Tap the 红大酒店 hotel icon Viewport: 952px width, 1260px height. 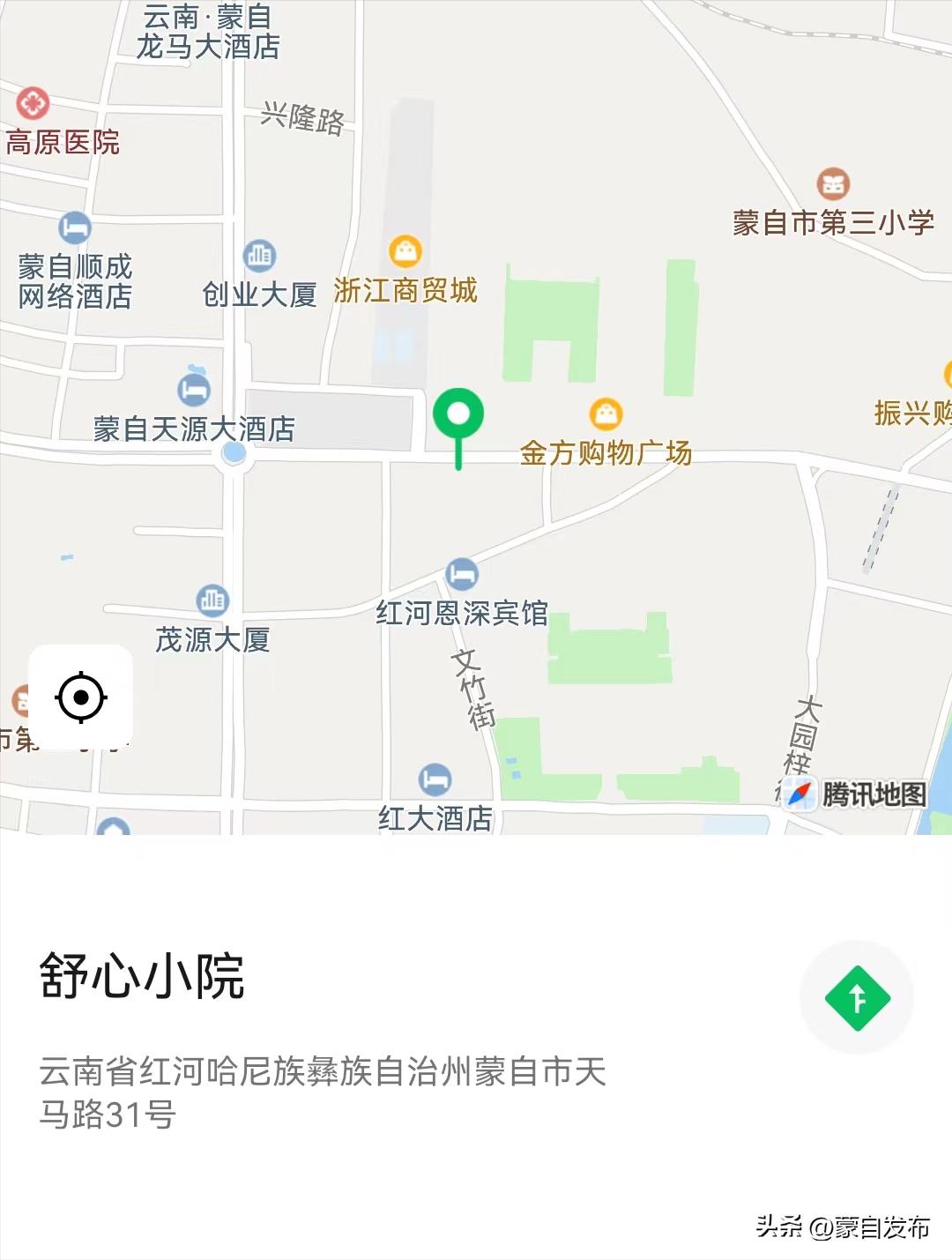pos(434,778)
